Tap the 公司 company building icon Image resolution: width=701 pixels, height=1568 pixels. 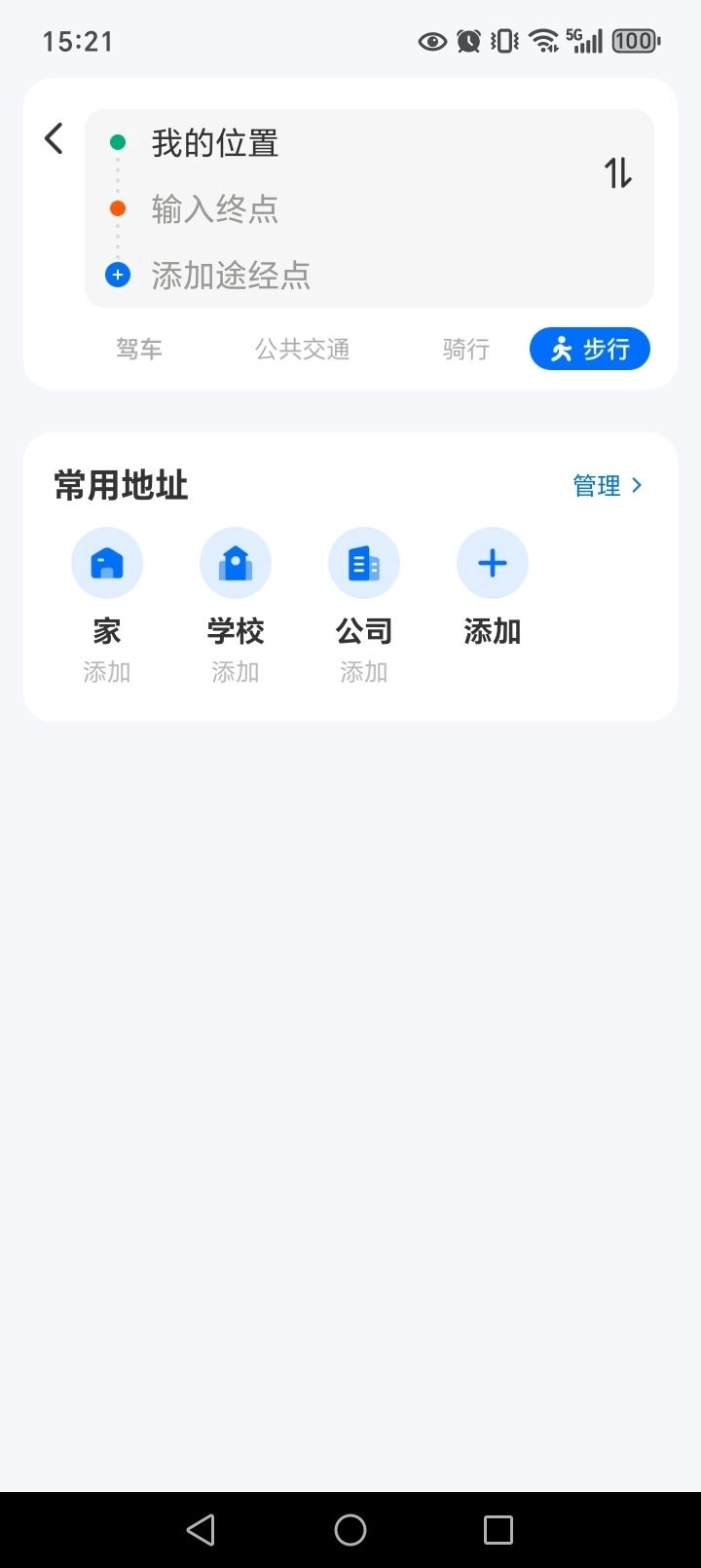point(363,562)
